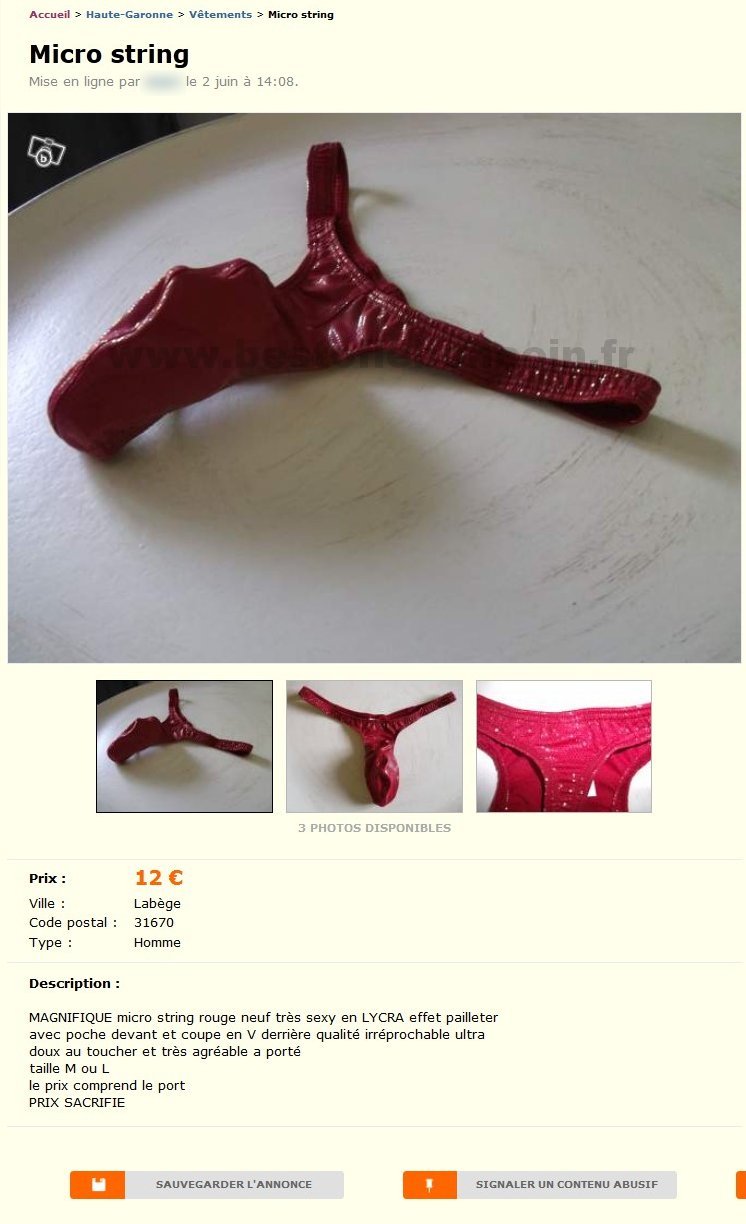Enlarge the main listing photo

tap(374, 387)
